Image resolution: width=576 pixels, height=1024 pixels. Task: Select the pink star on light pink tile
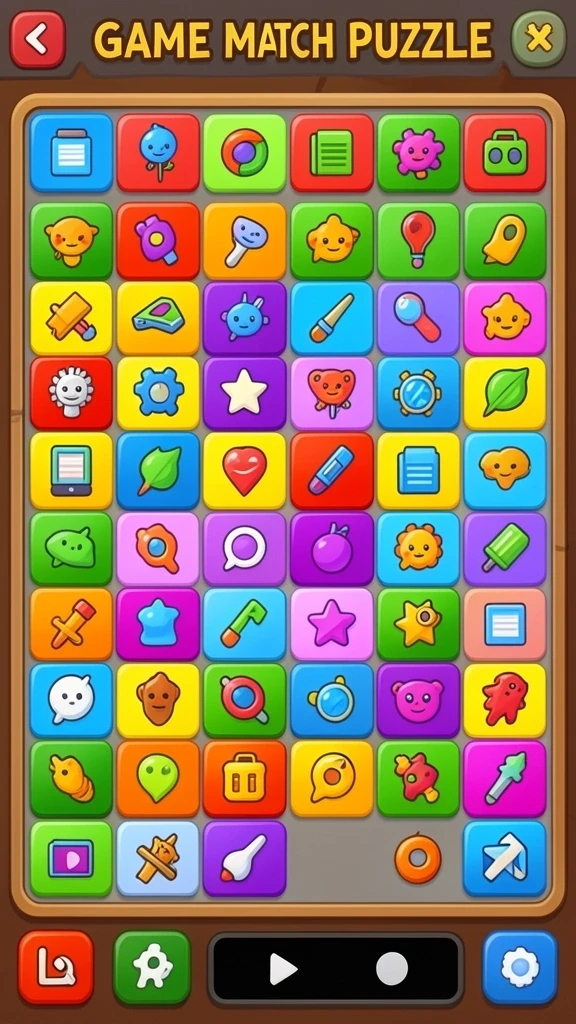pyautogui.click(x=332, y=625)
